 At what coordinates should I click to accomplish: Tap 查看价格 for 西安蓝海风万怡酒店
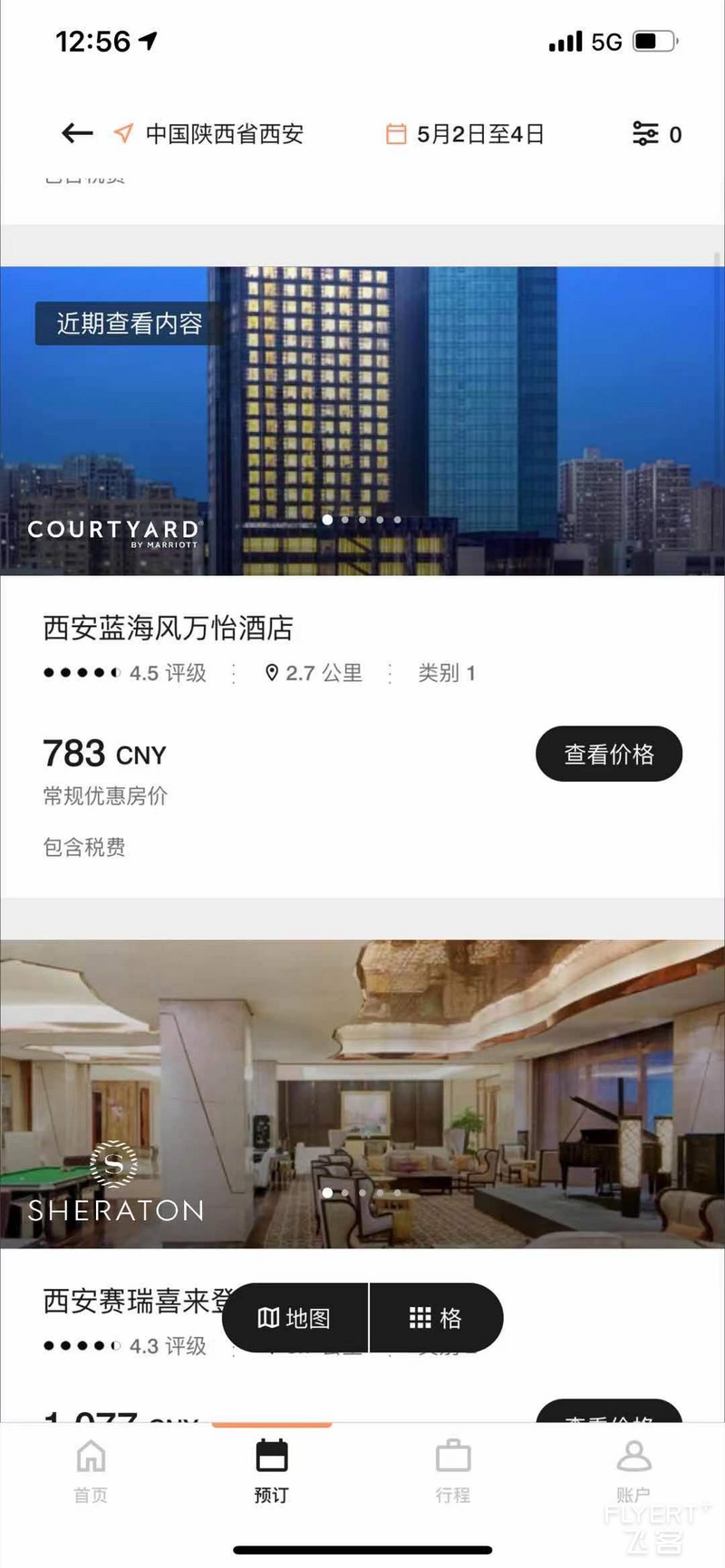tap(609, 754)
